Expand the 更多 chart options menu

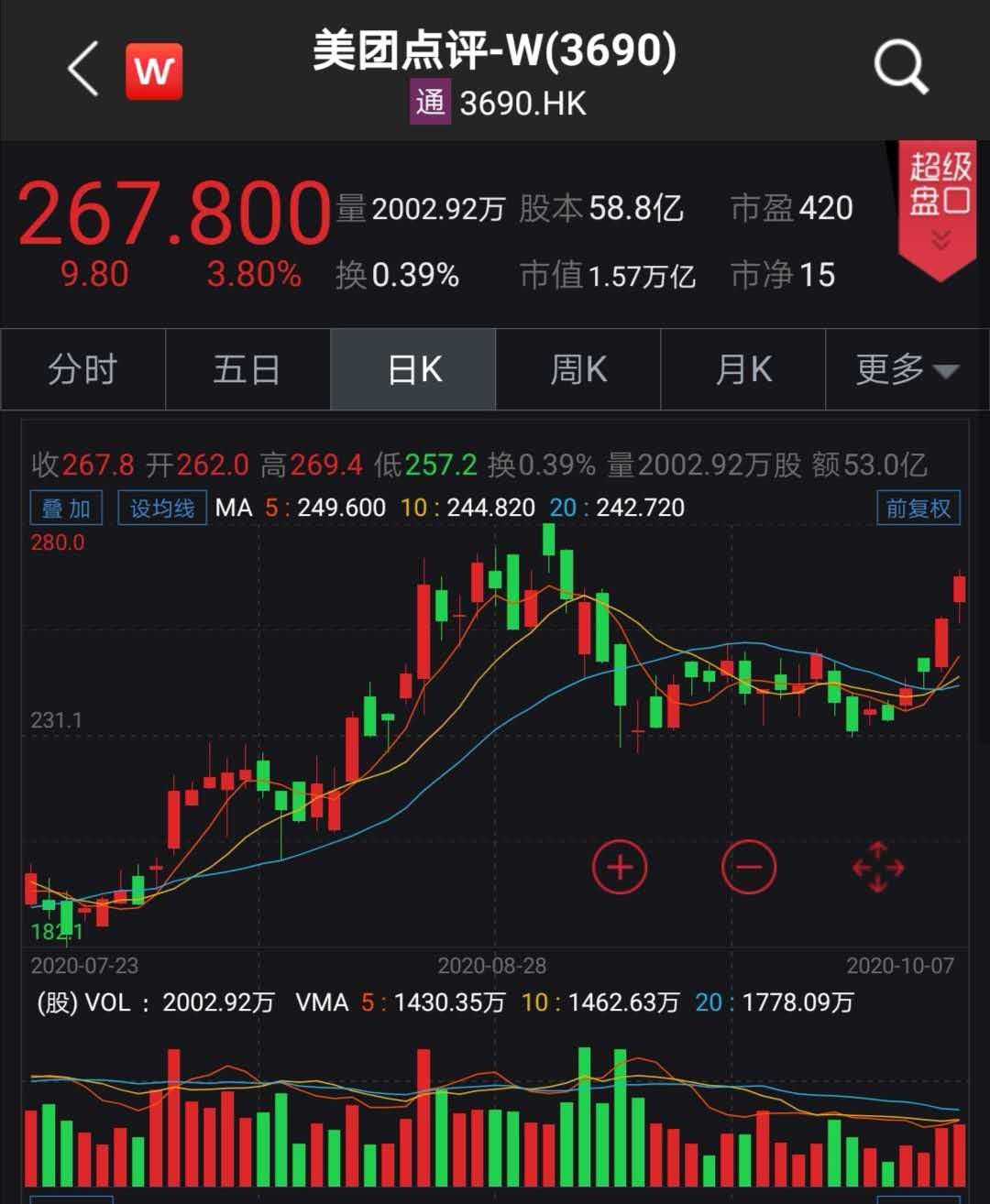[906, 369]
